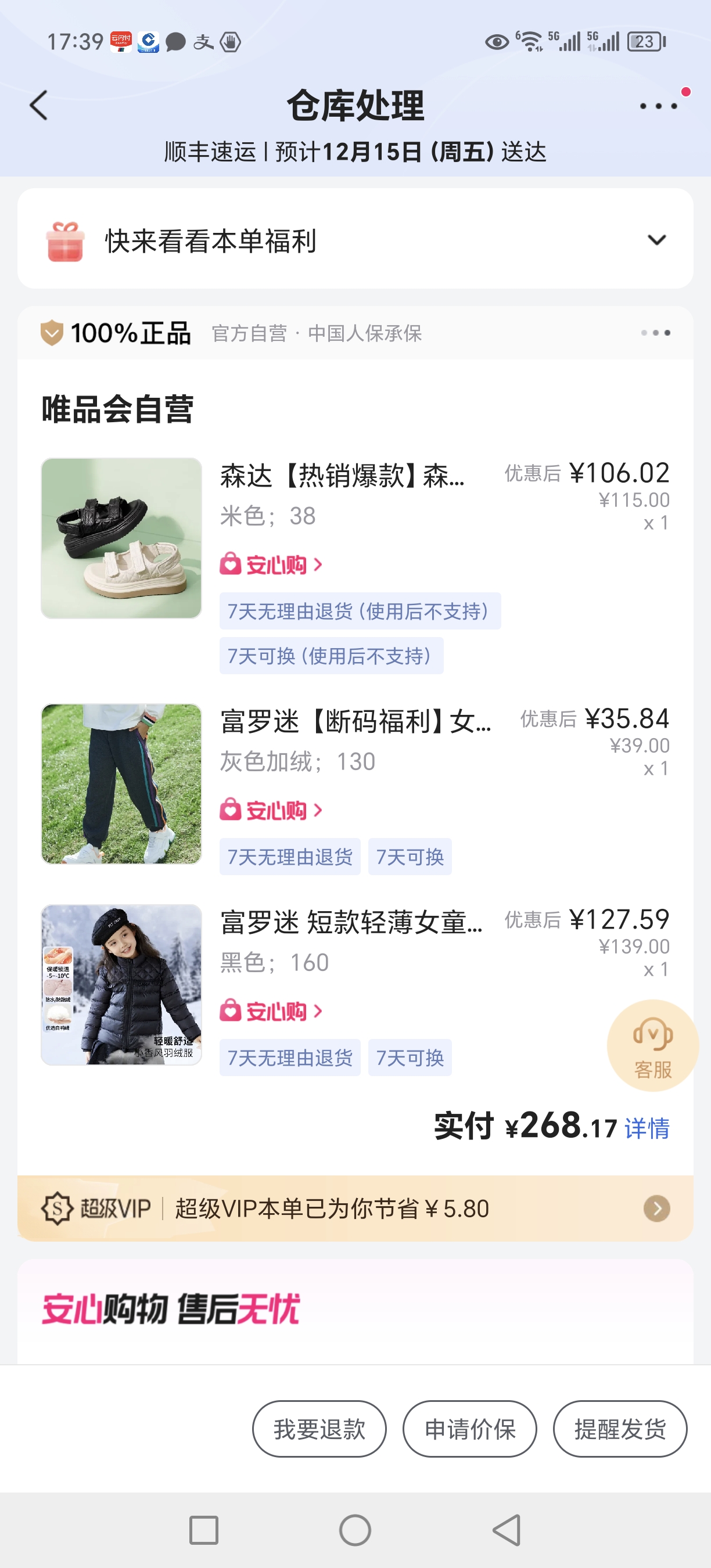
Task: Show 详情 of the payment amount
Action: point(647,1128)
